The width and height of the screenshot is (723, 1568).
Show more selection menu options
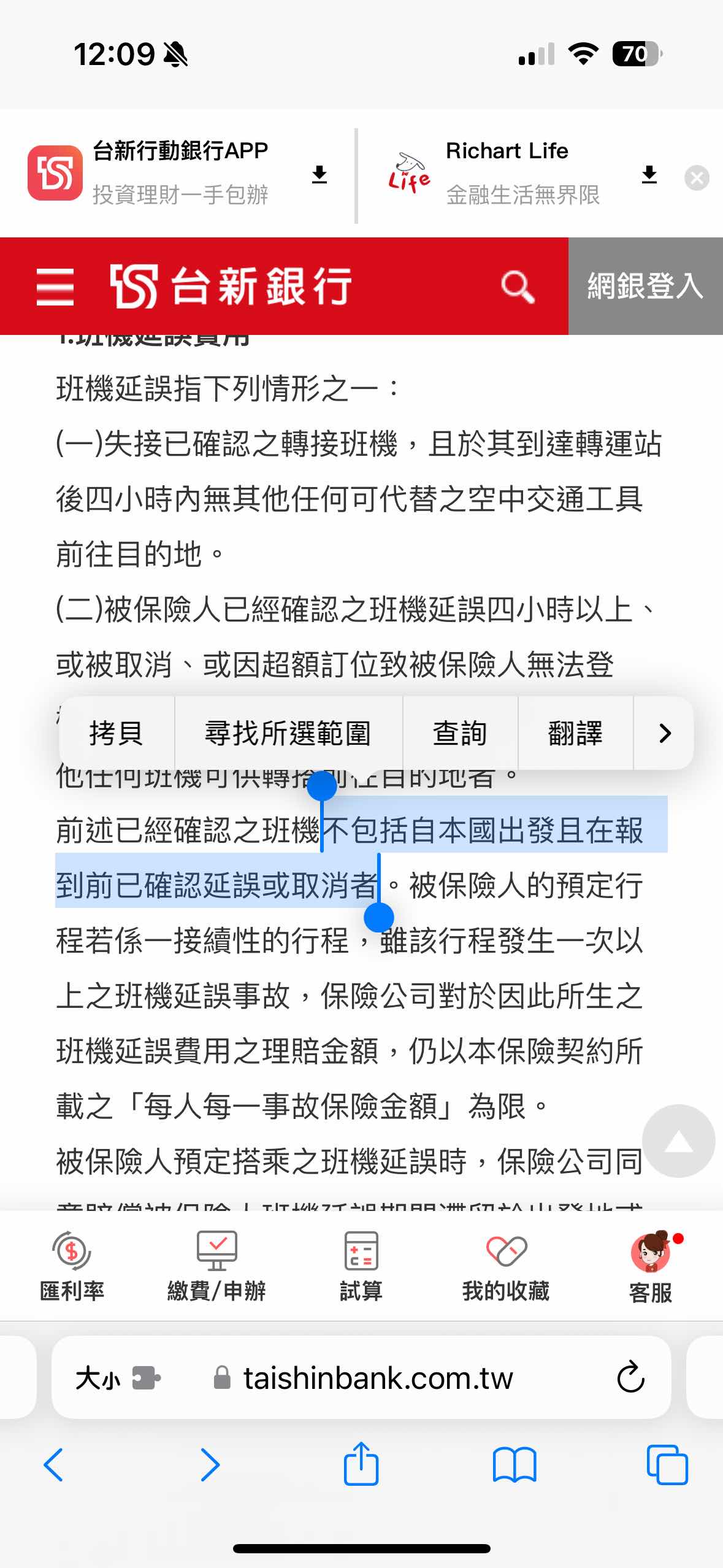pyautogui.click(x=665, y=733)
